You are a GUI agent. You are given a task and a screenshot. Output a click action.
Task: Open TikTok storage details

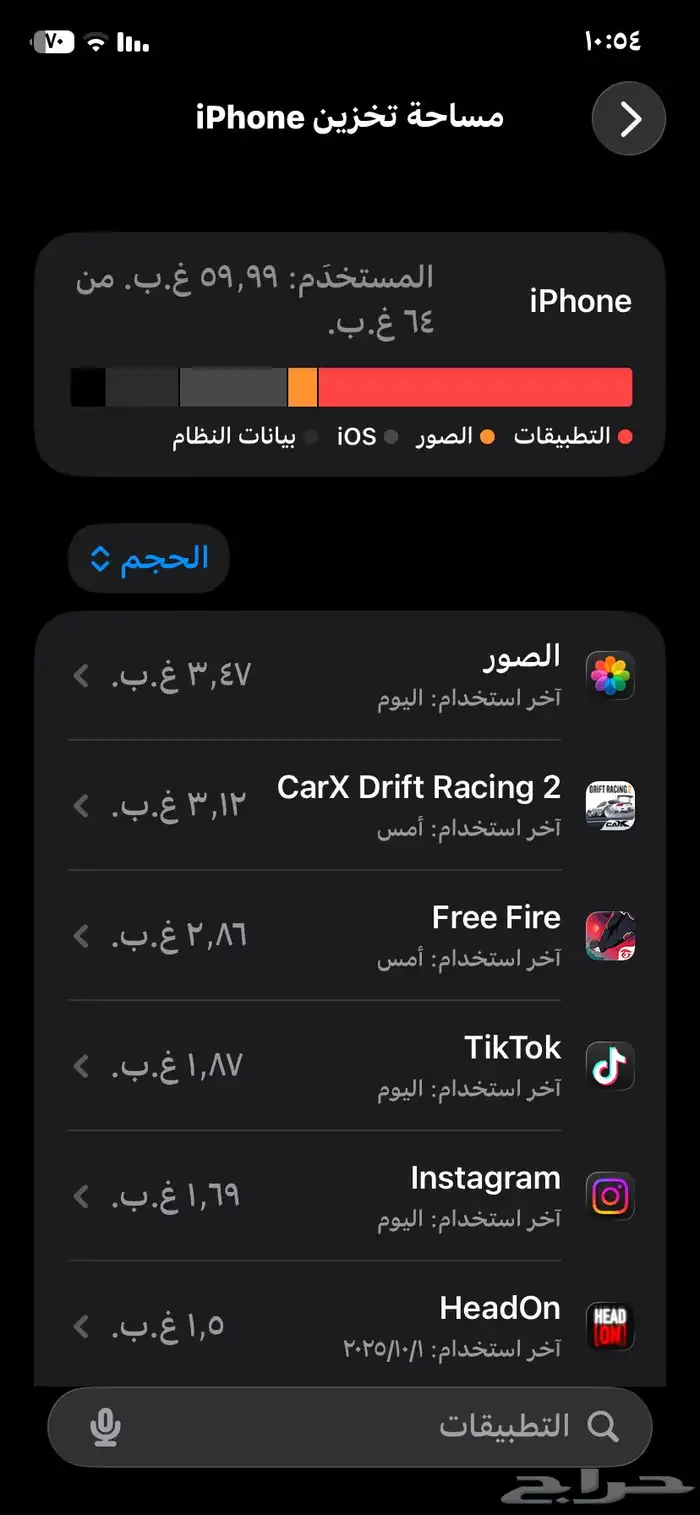(350, 1066)
